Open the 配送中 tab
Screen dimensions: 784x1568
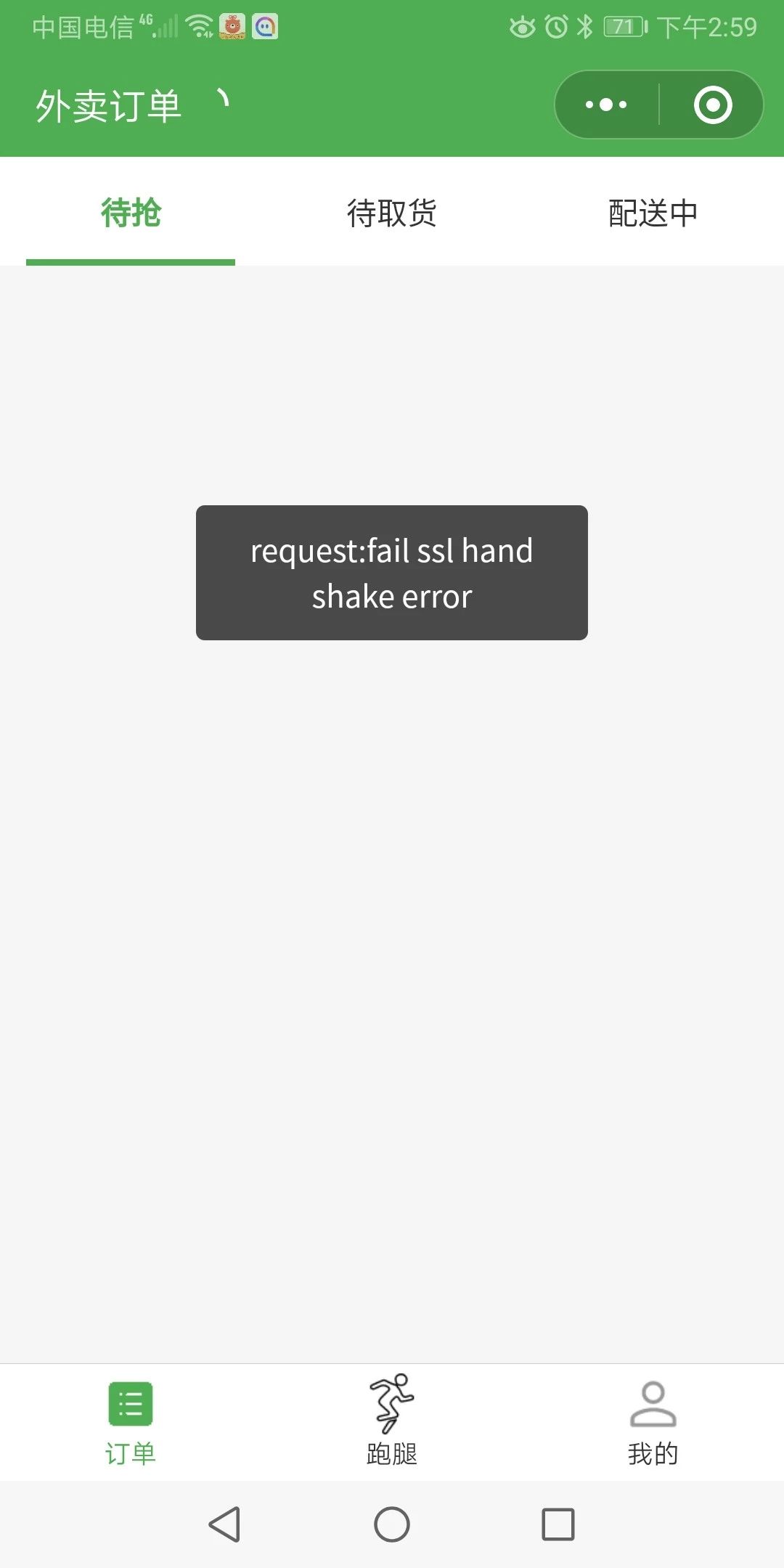pos(653,213)
